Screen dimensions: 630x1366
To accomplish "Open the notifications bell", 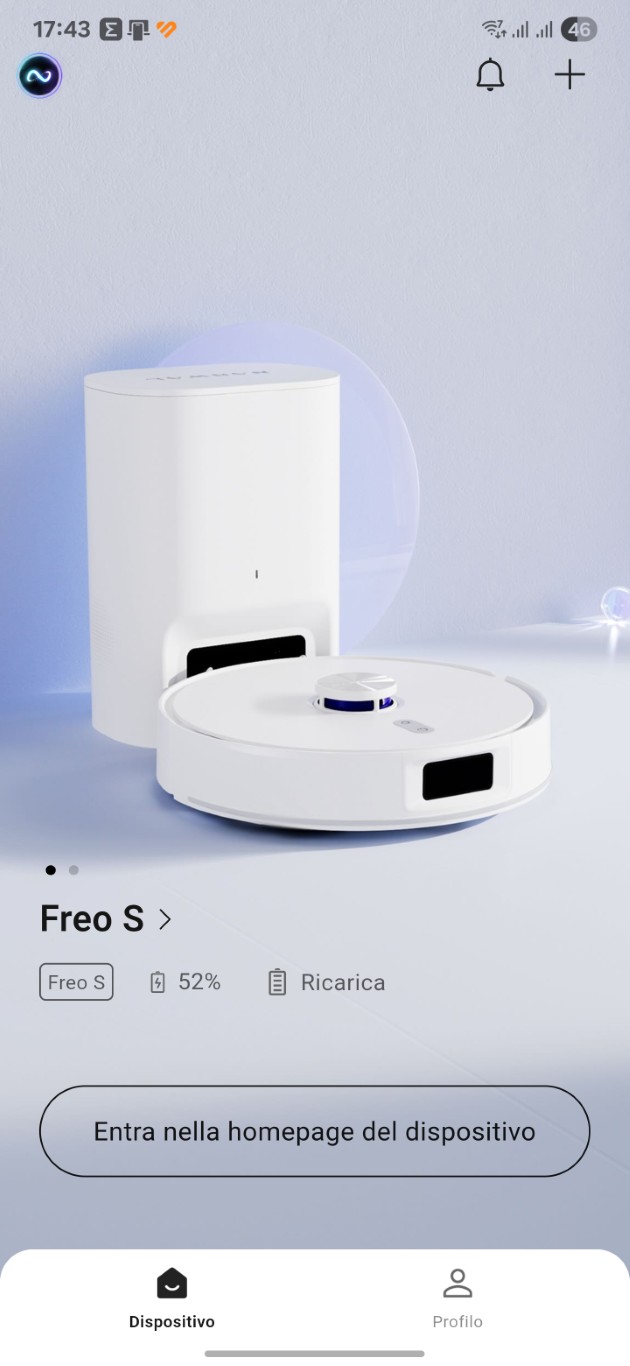I will [490, 75].
